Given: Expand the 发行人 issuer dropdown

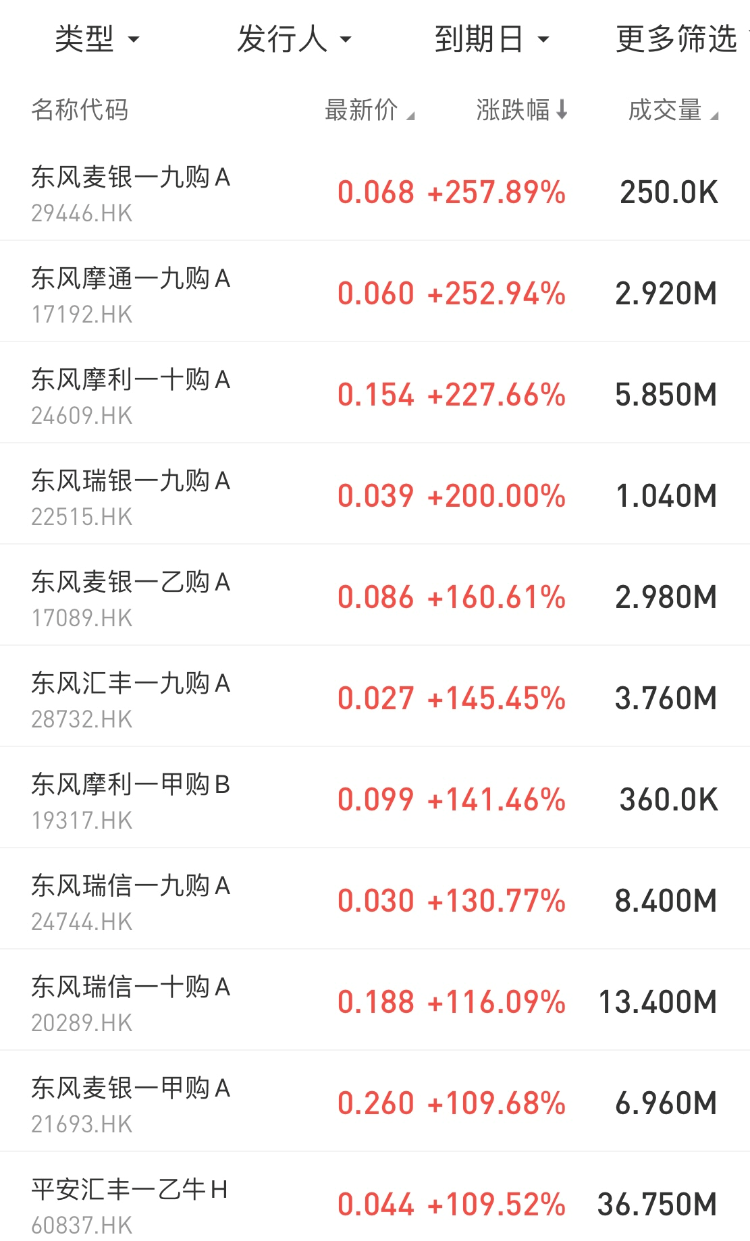Looking at the screenshot, I should click(x=294, y=40).
